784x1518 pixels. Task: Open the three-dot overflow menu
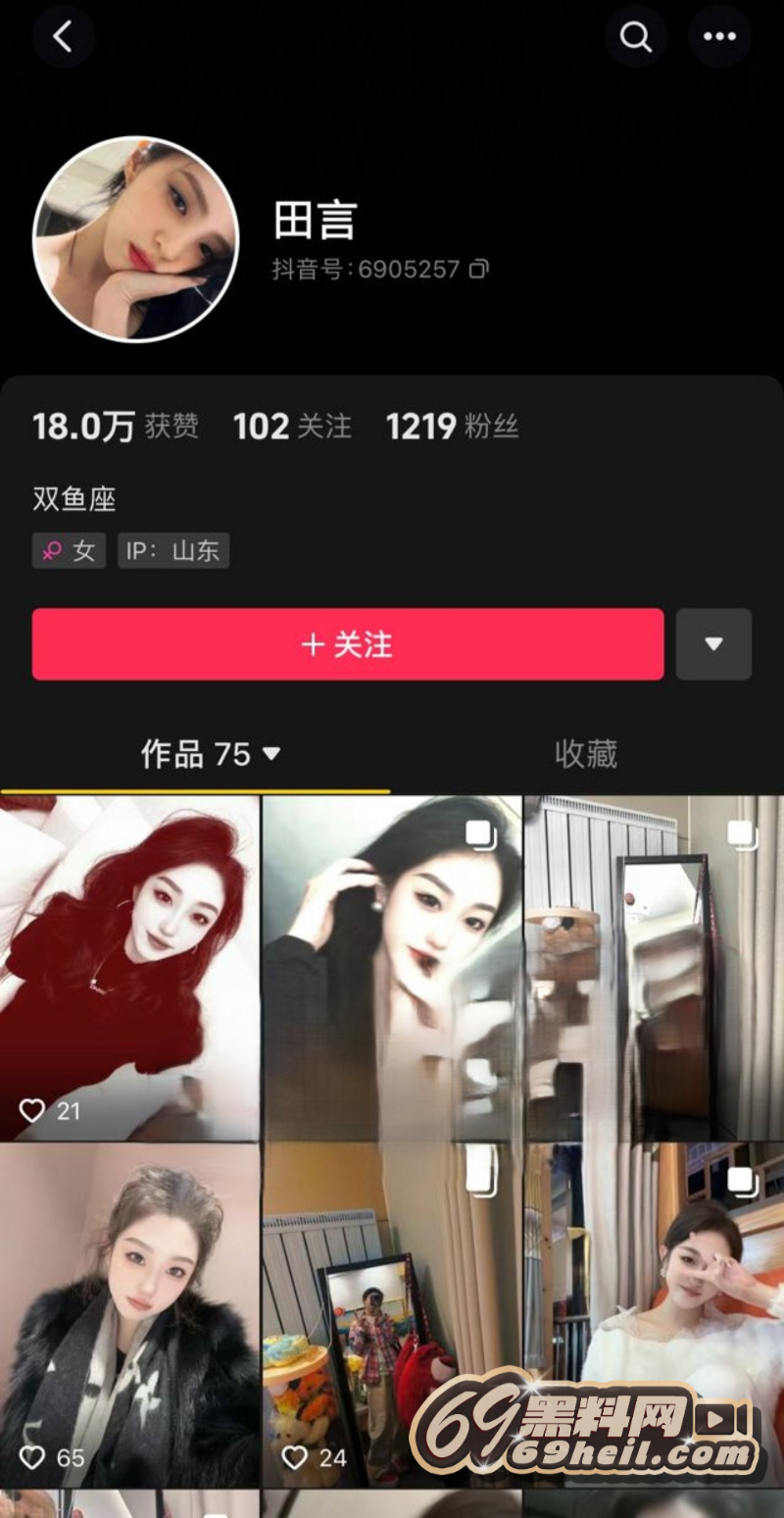[719, 37]
